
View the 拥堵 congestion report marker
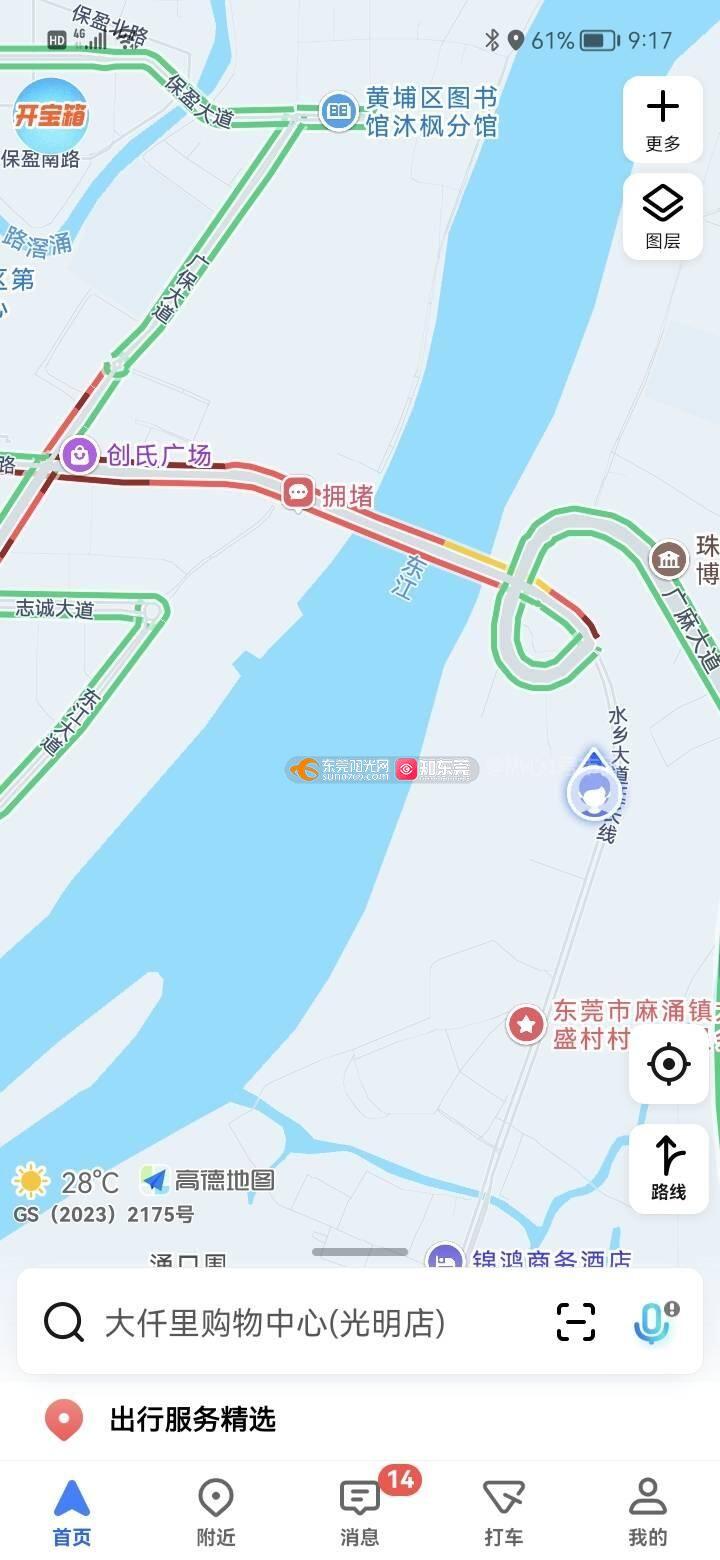298,492
